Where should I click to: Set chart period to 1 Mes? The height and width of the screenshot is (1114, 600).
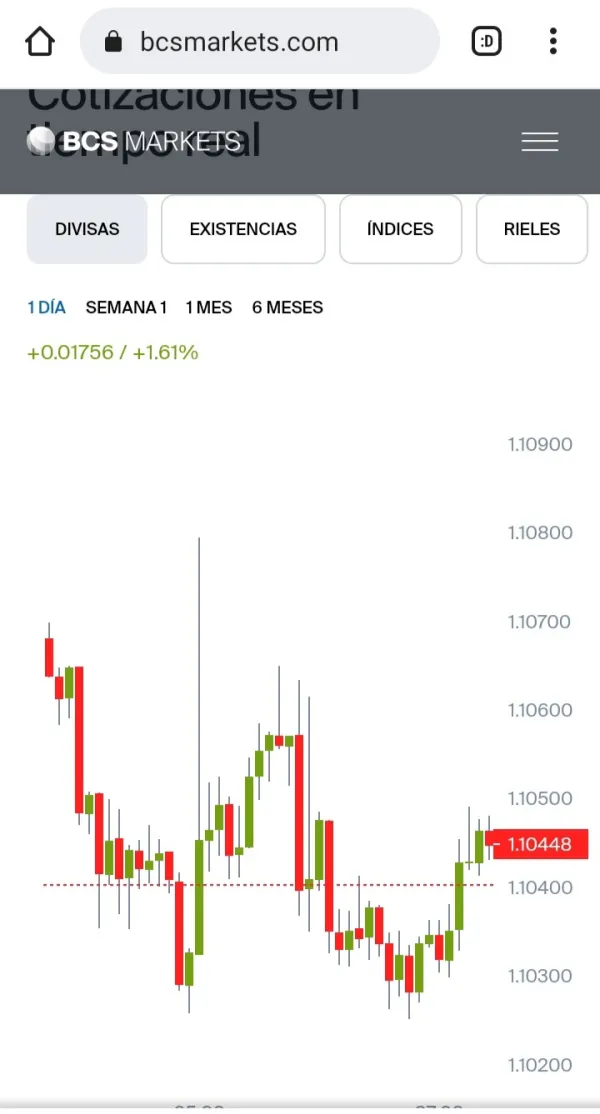209,308
